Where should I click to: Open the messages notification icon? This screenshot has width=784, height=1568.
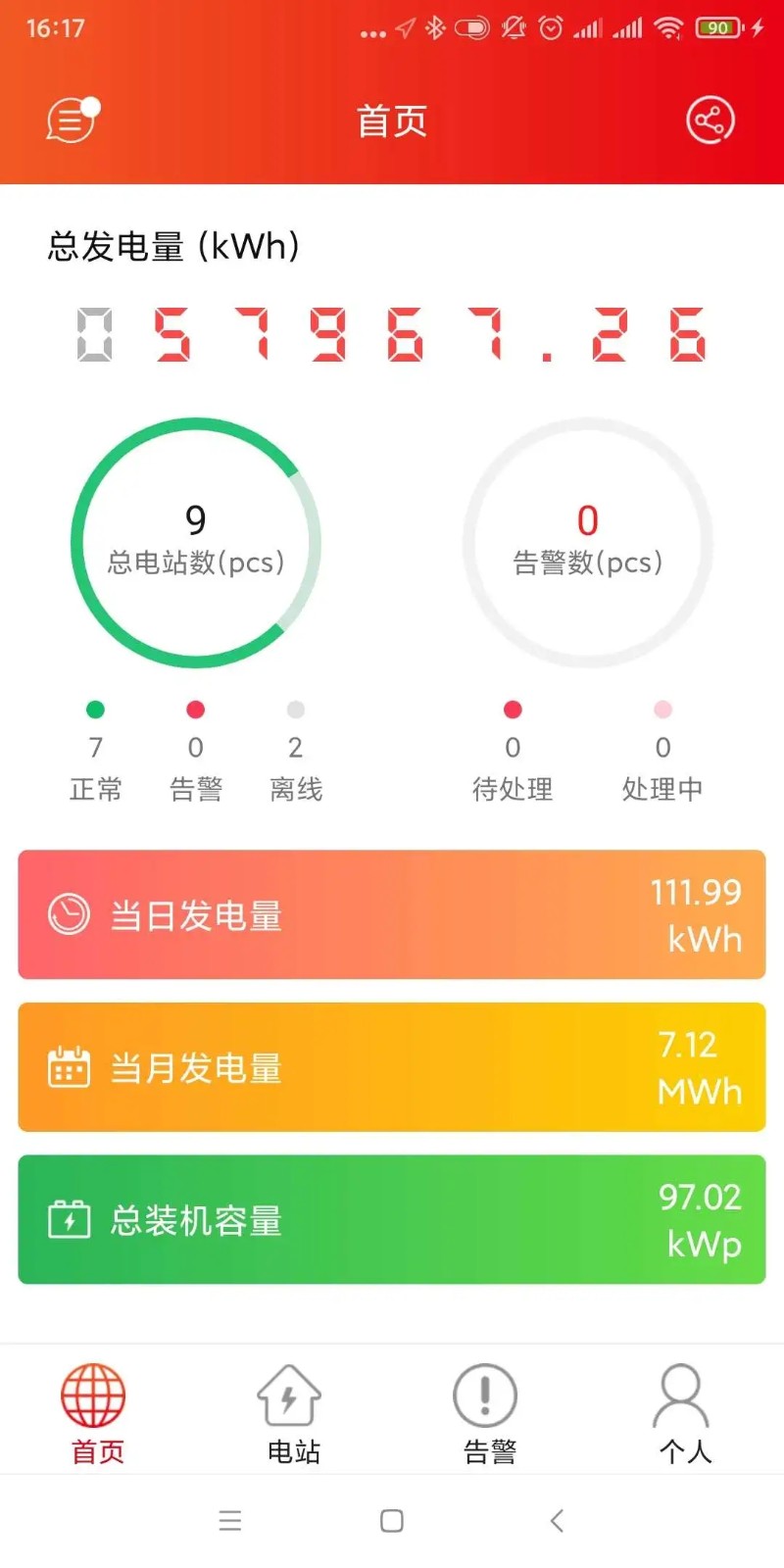pyautogui.click(x=71, y=120)
